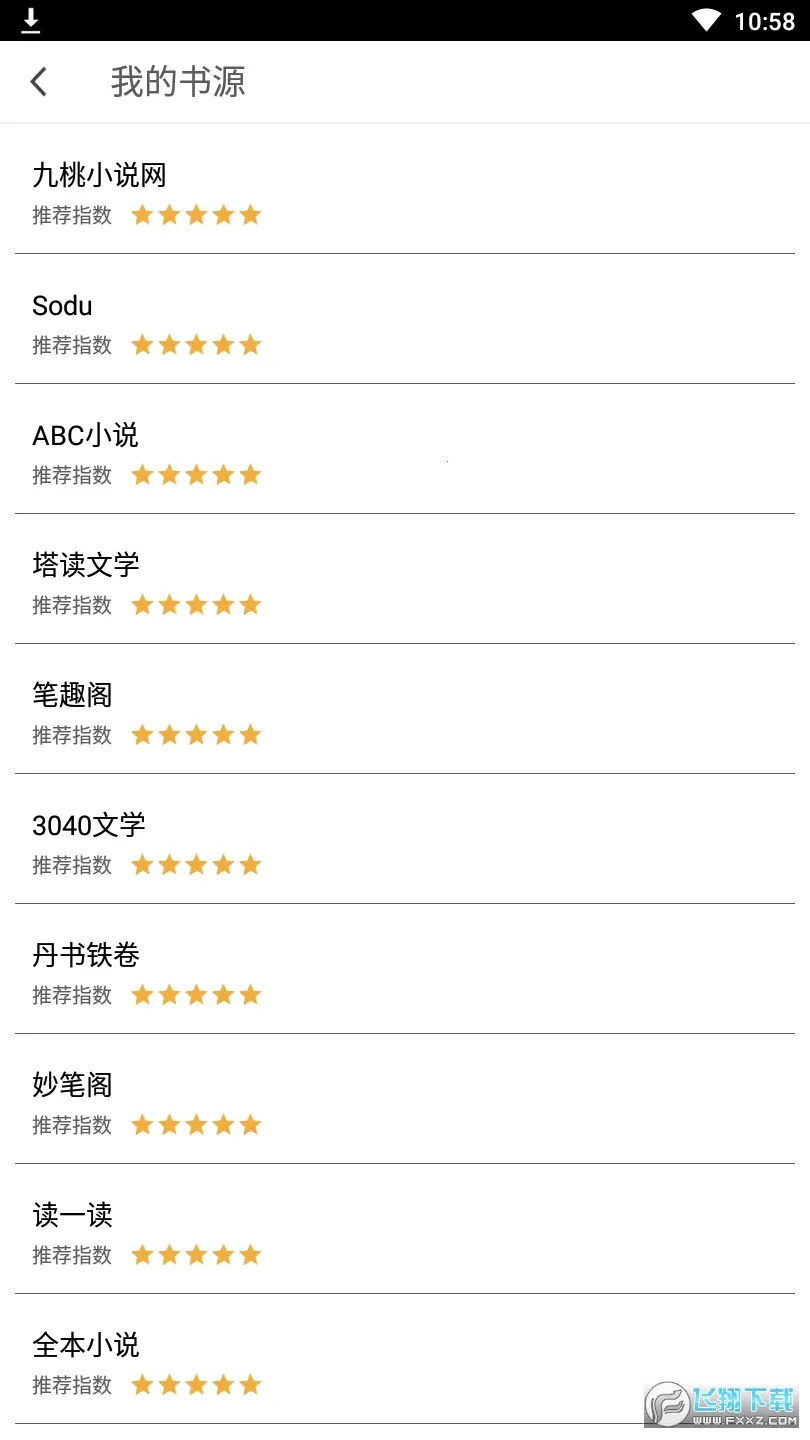Select the 全本小说 source

pyautogui.click(x=85, y=1345)
